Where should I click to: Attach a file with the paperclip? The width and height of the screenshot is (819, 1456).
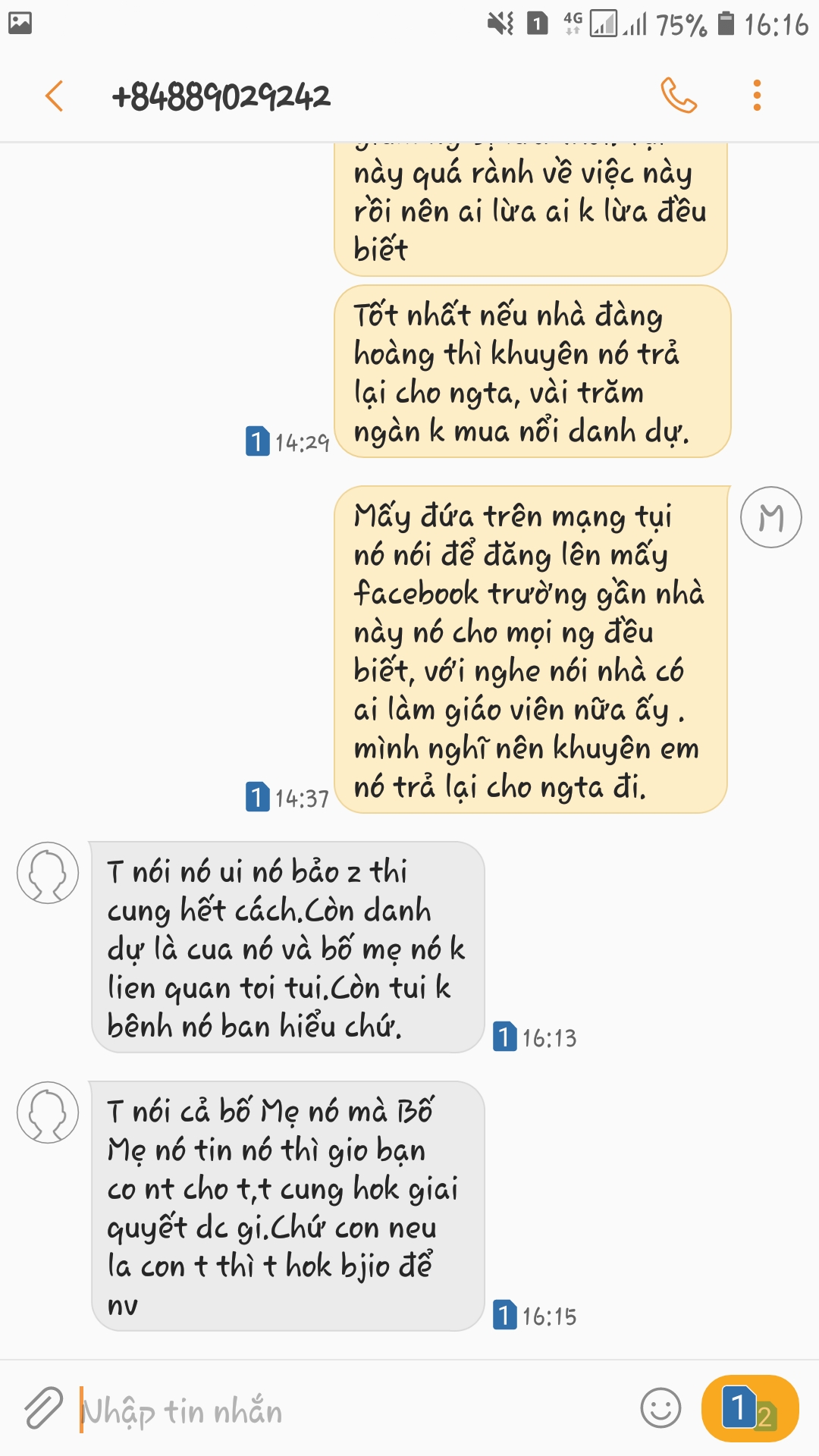point(43,1409)
